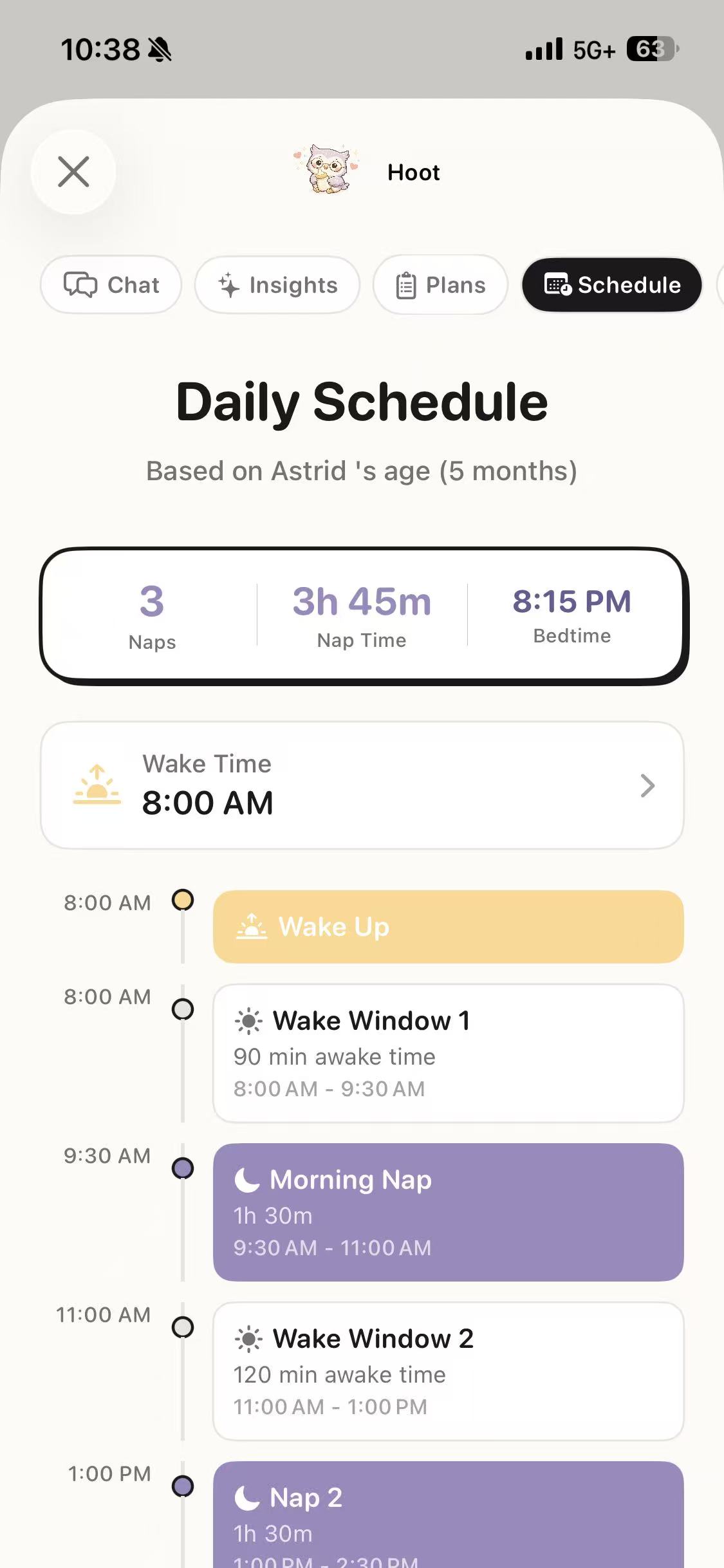Open Wake Time settings via the chevron
The width and height of the screenshot is (724, 1568).
[649, 785]
